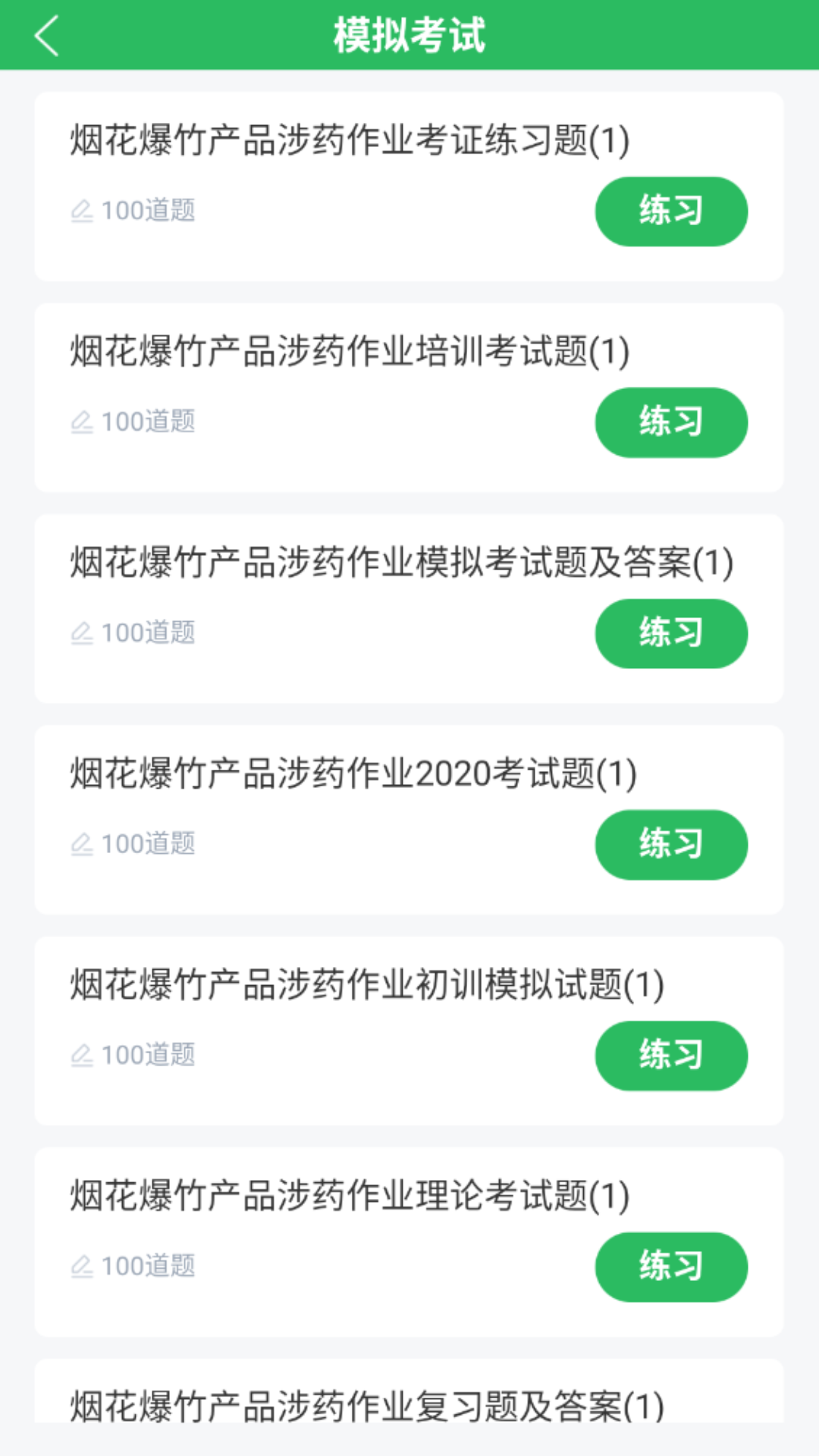
Task: Click the pencil icon on 2020考试题 card
Action: pyautogui.click(x=83, y=842)
